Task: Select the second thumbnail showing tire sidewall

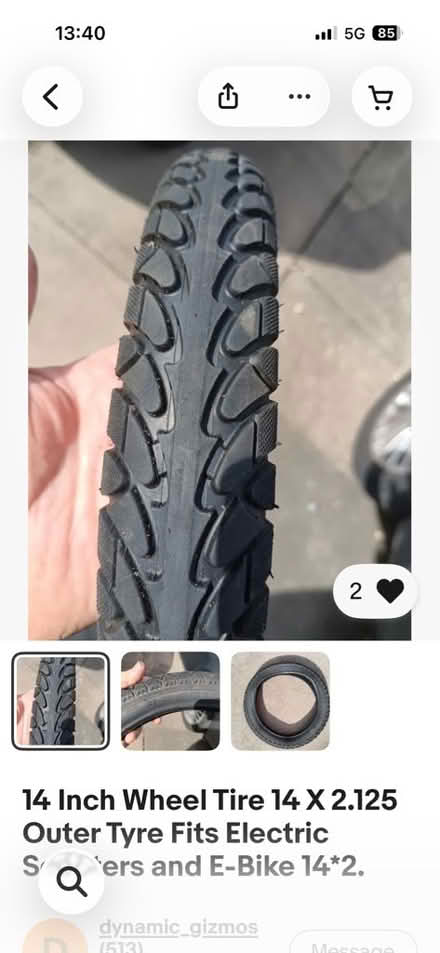Action: pyautogui.click(x=170, y=701)
